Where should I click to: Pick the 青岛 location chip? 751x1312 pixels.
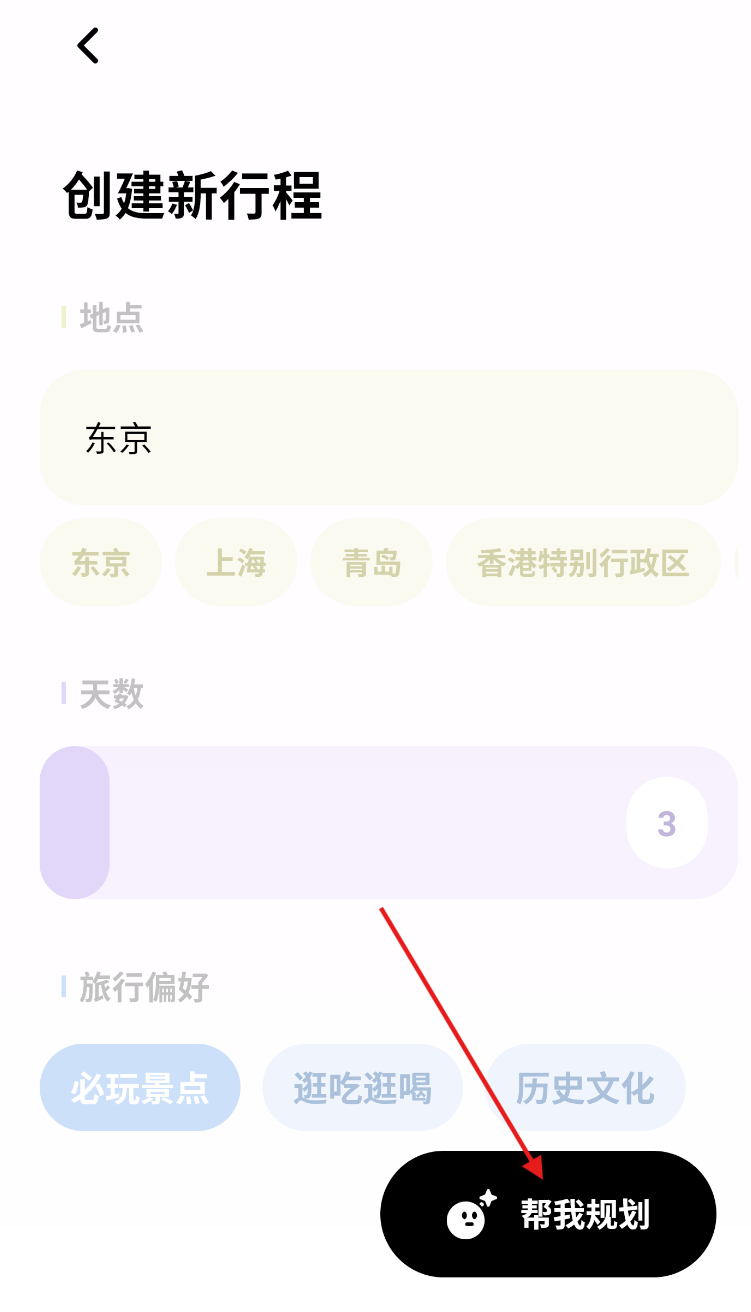[x=372, y=563]
